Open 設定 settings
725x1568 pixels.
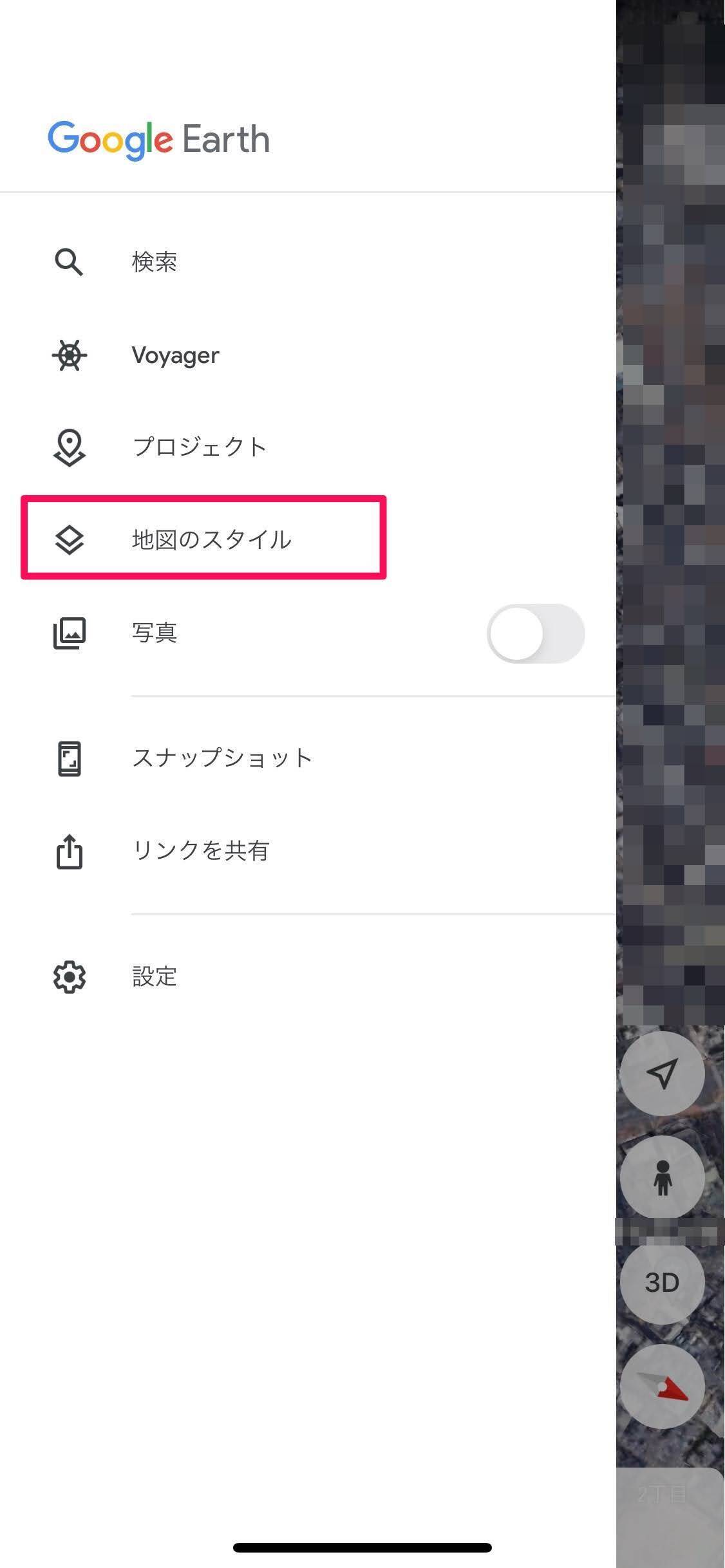point(155,976)
